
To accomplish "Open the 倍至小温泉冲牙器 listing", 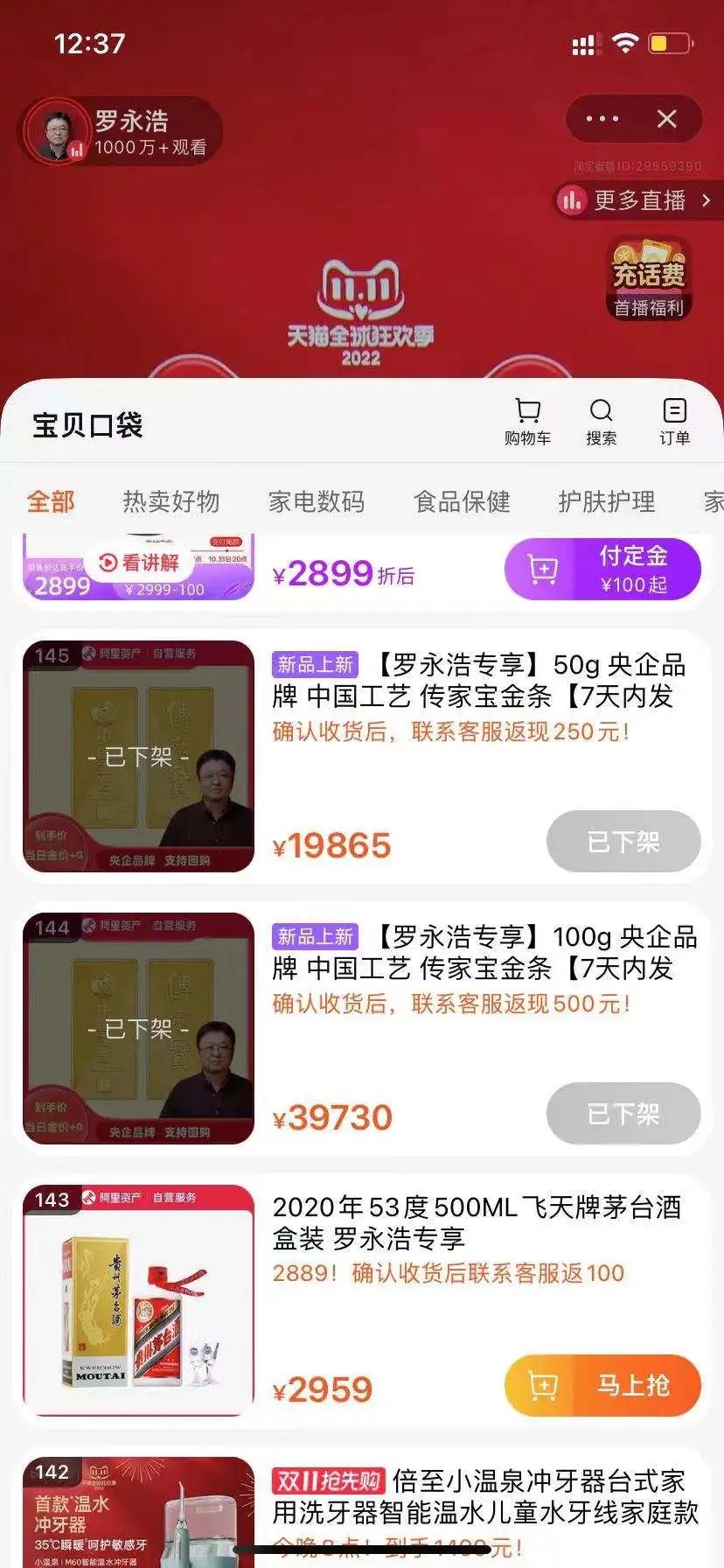I will [x=485, y=1496].
